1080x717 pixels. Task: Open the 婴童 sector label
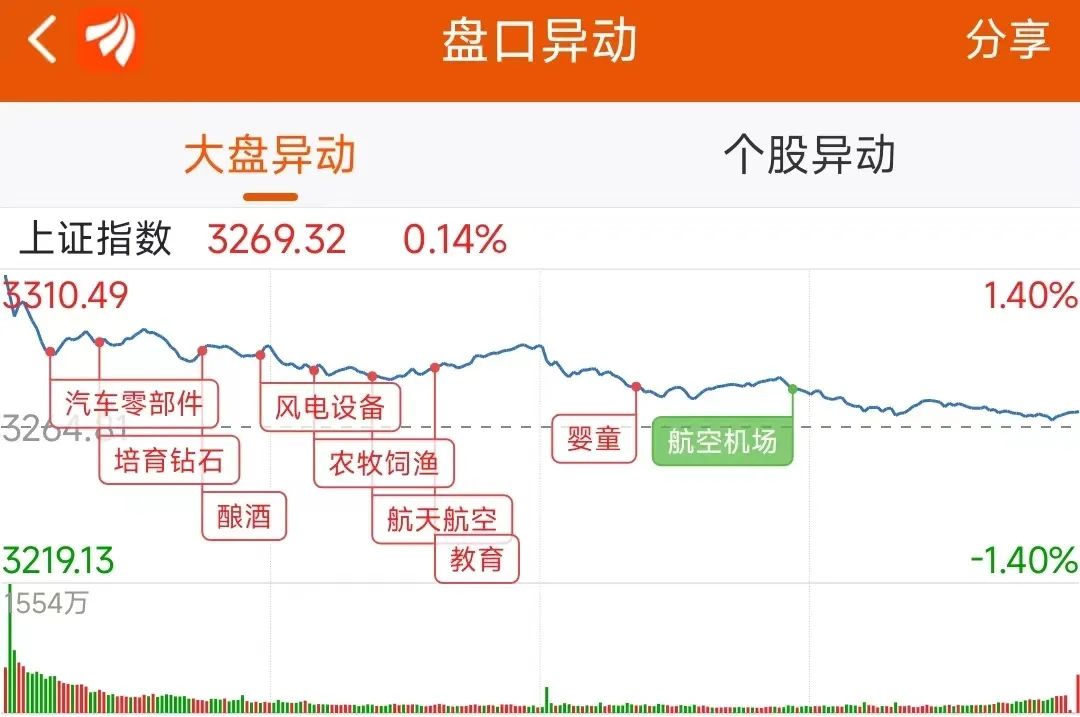(x=595, y=439)
